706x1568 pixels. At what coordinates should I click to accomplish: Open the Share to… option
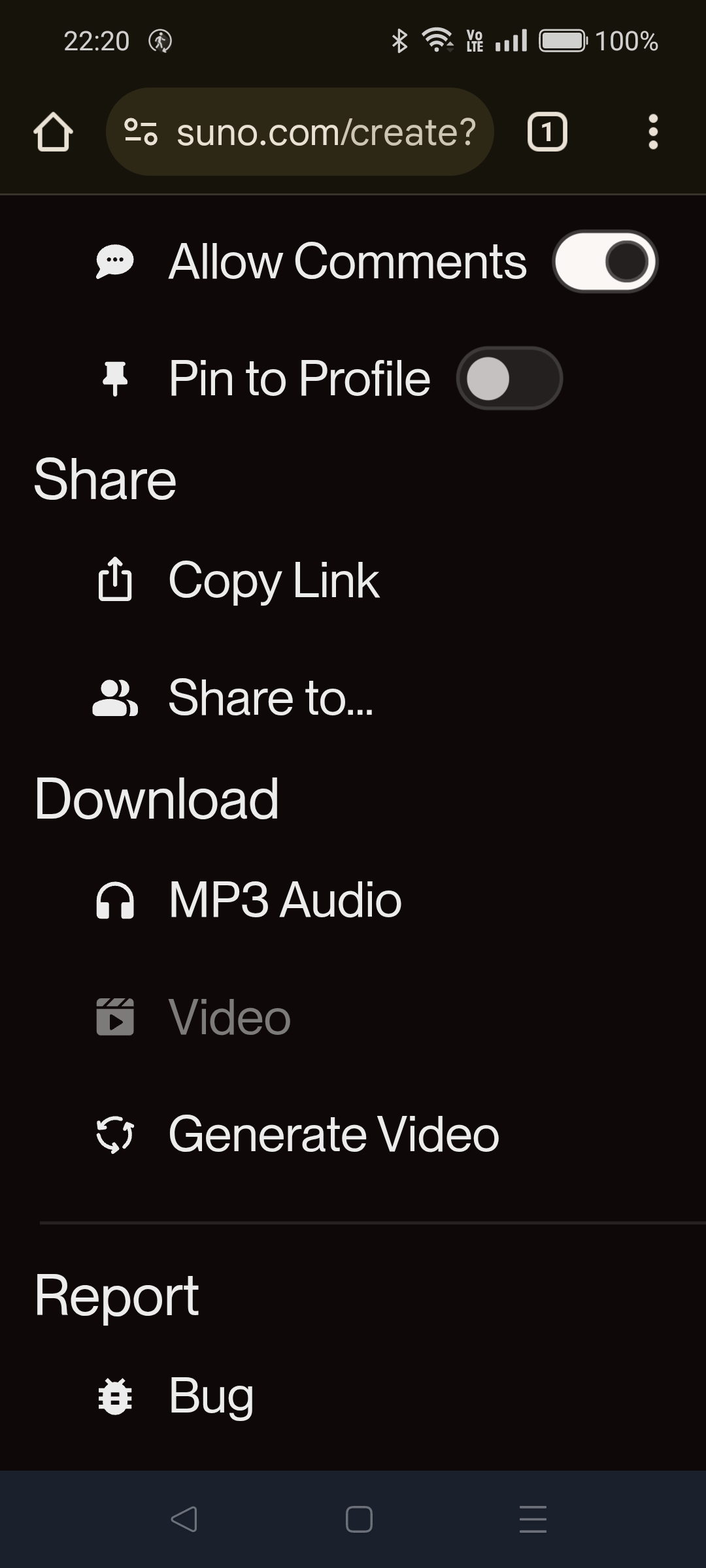click(x=270, y=698)
